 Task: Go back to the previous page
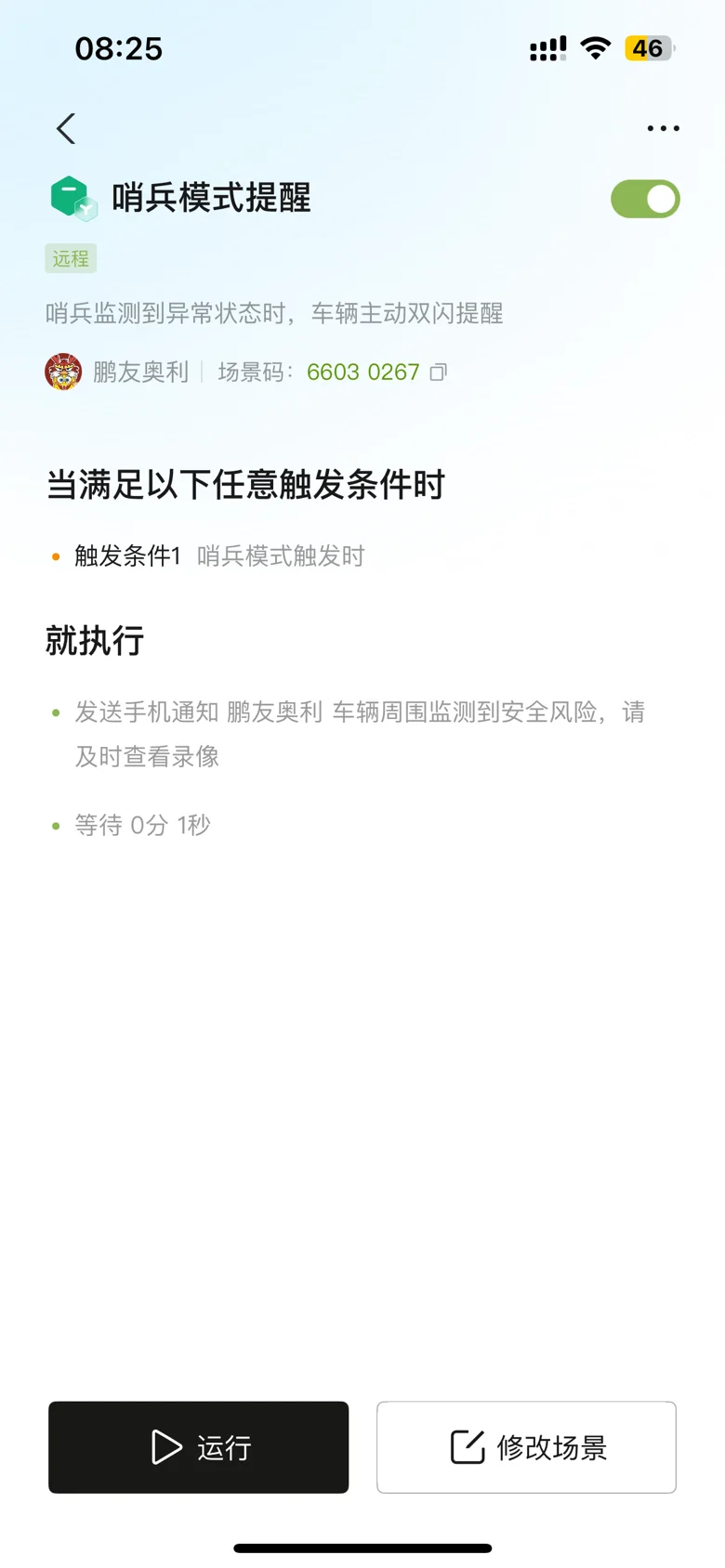click(x=66, y=129)
